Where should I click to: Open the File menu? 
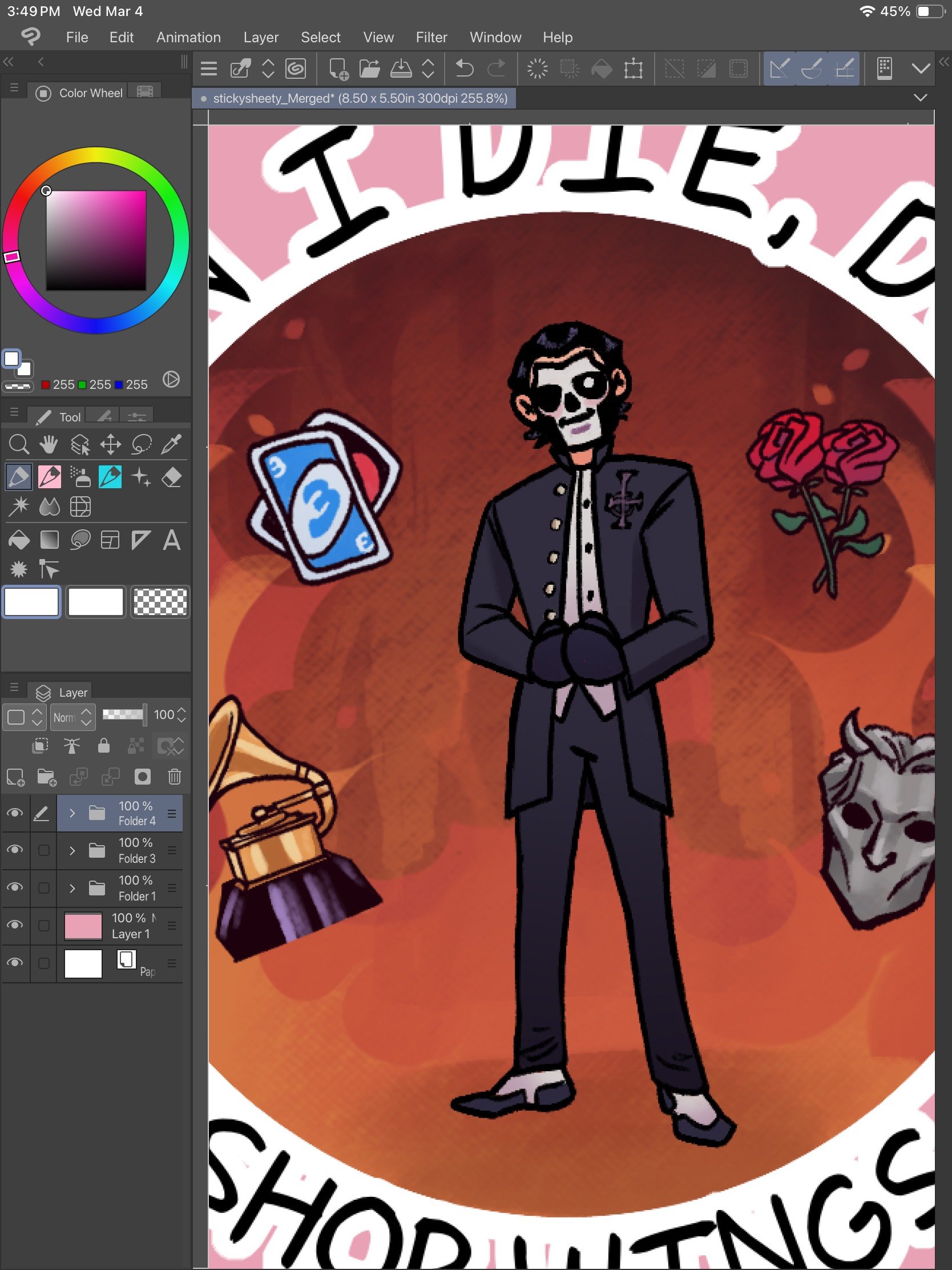[x=77, y=37]
